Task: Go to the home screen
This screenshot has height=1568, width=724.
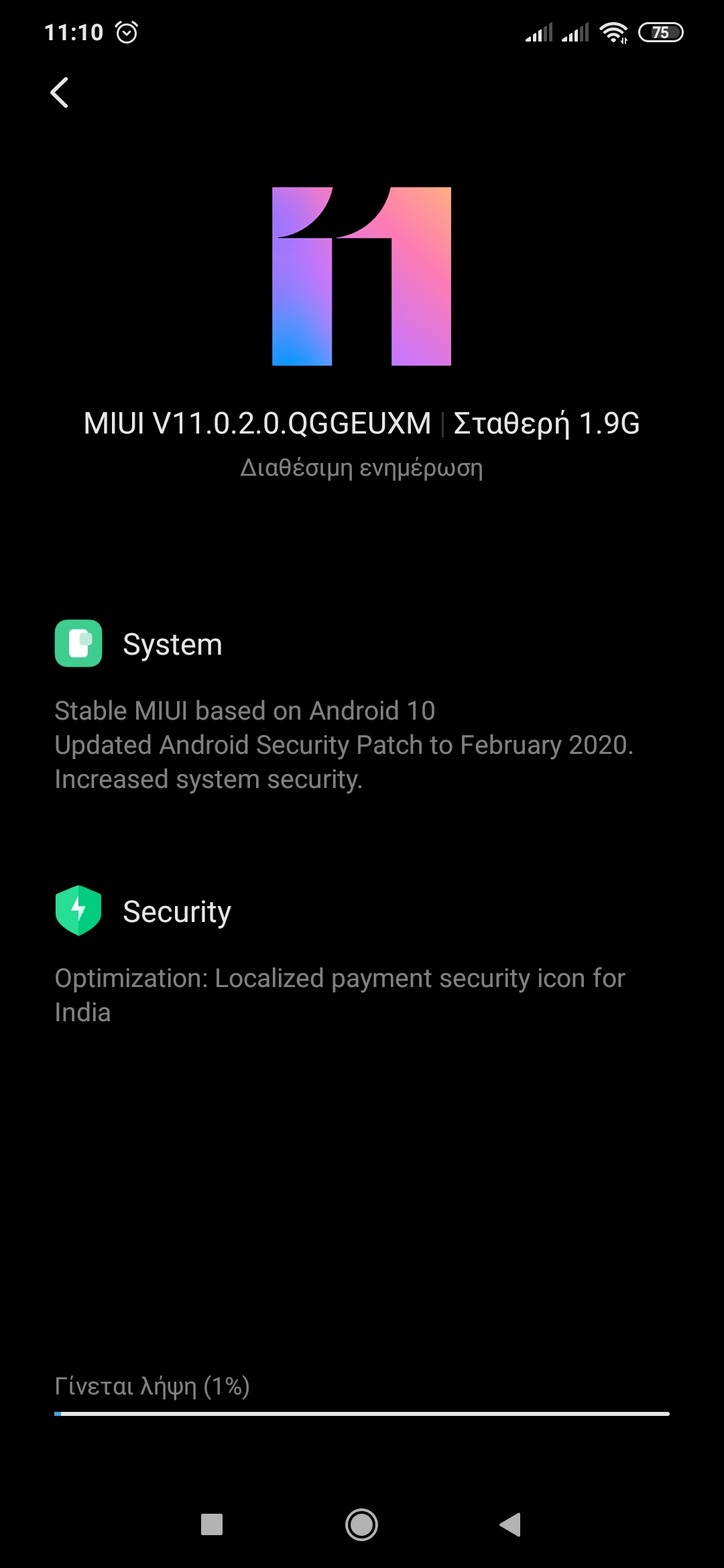Action: (x=361, y=1524)
